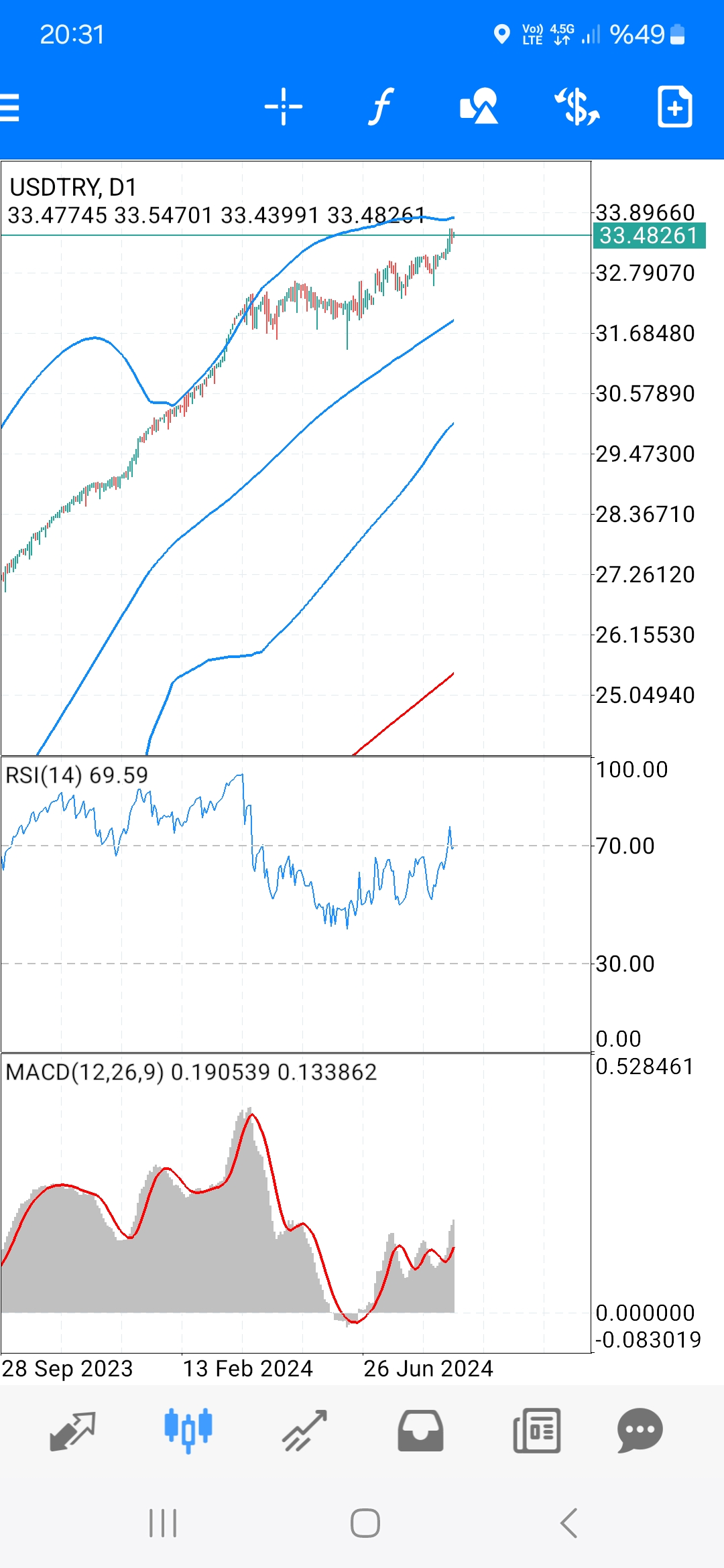
Task: Open the chart objects and shapes tool
Action: pos(479,107)
